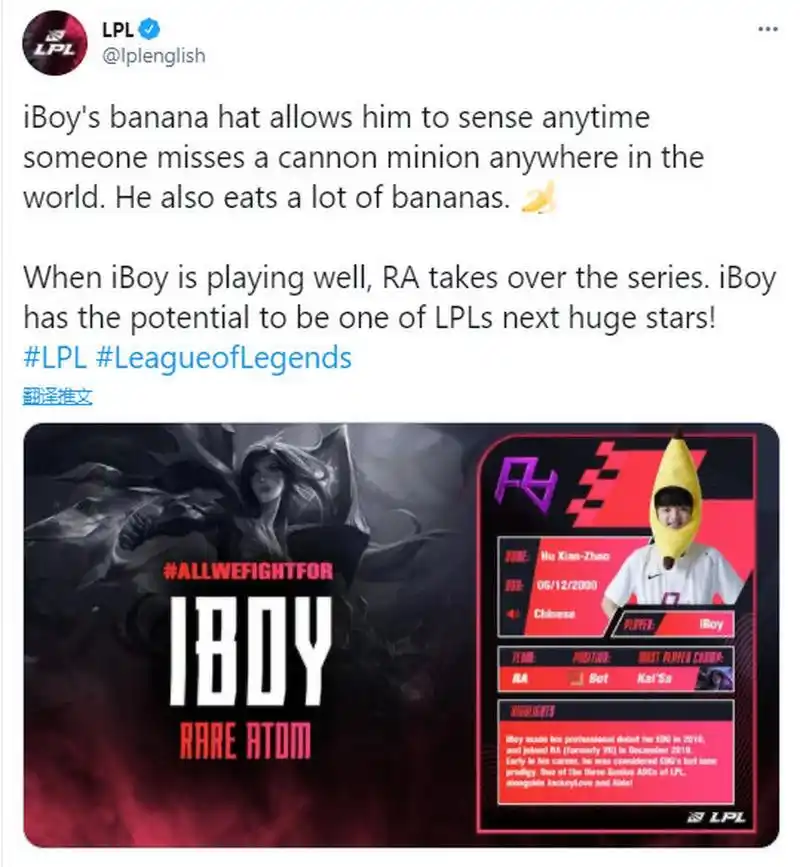Open the tweet's overflow menu
The image size is (800, 867).
click(767, 29)
